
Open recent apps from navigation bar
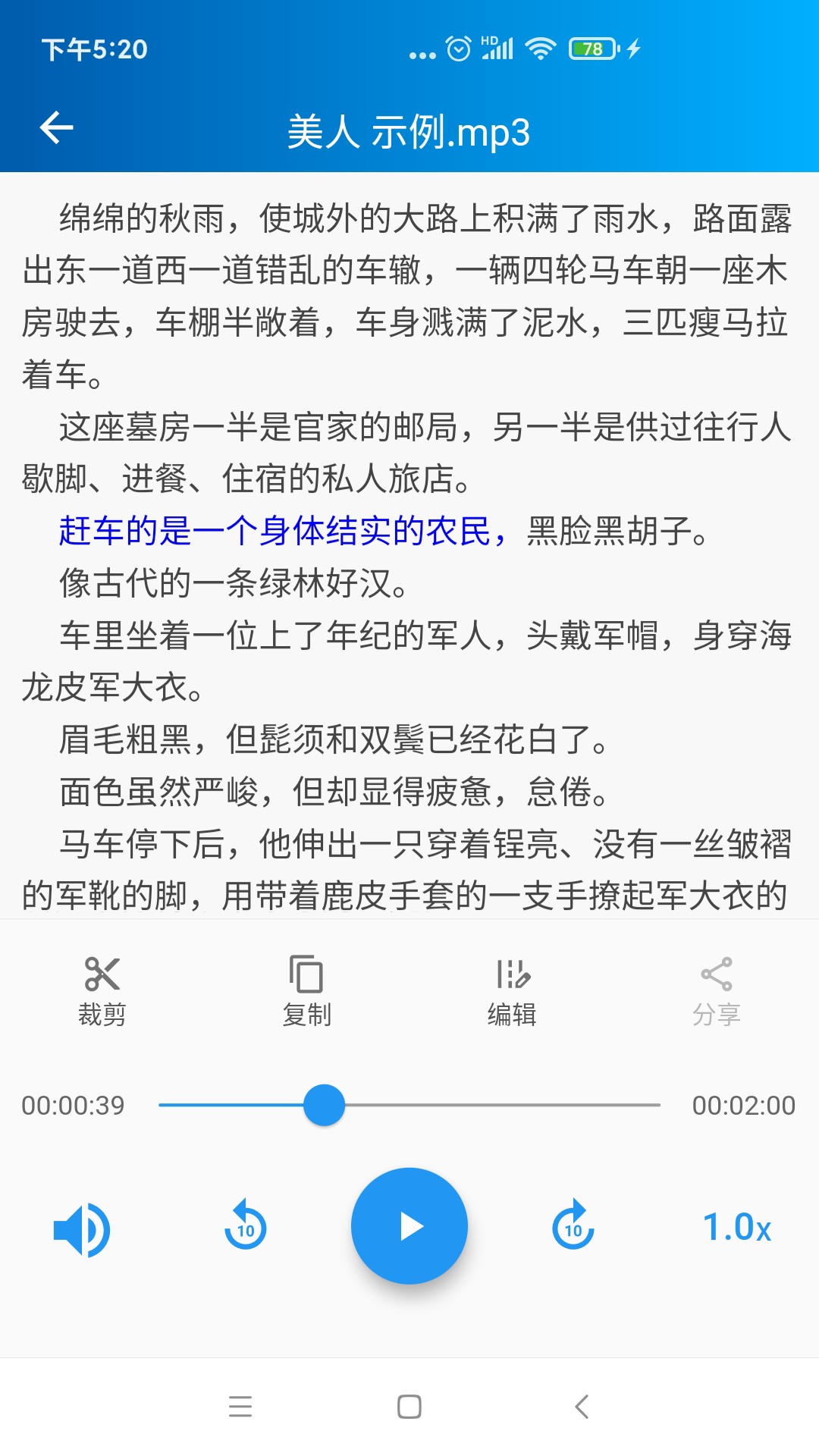pos(240,1407)
